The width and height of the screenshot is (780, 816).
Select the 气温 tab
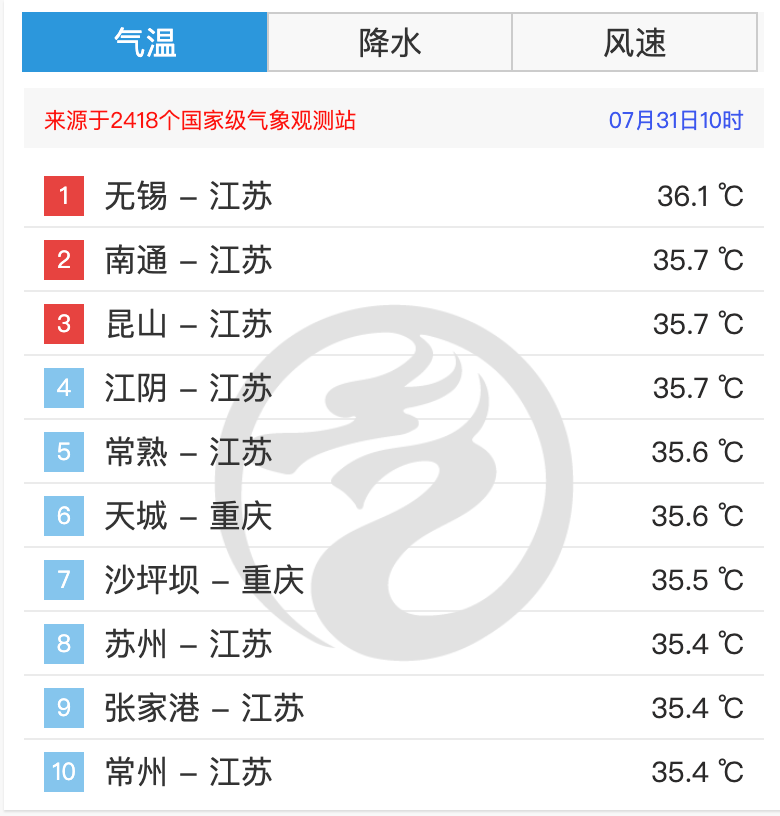point(145,42)
